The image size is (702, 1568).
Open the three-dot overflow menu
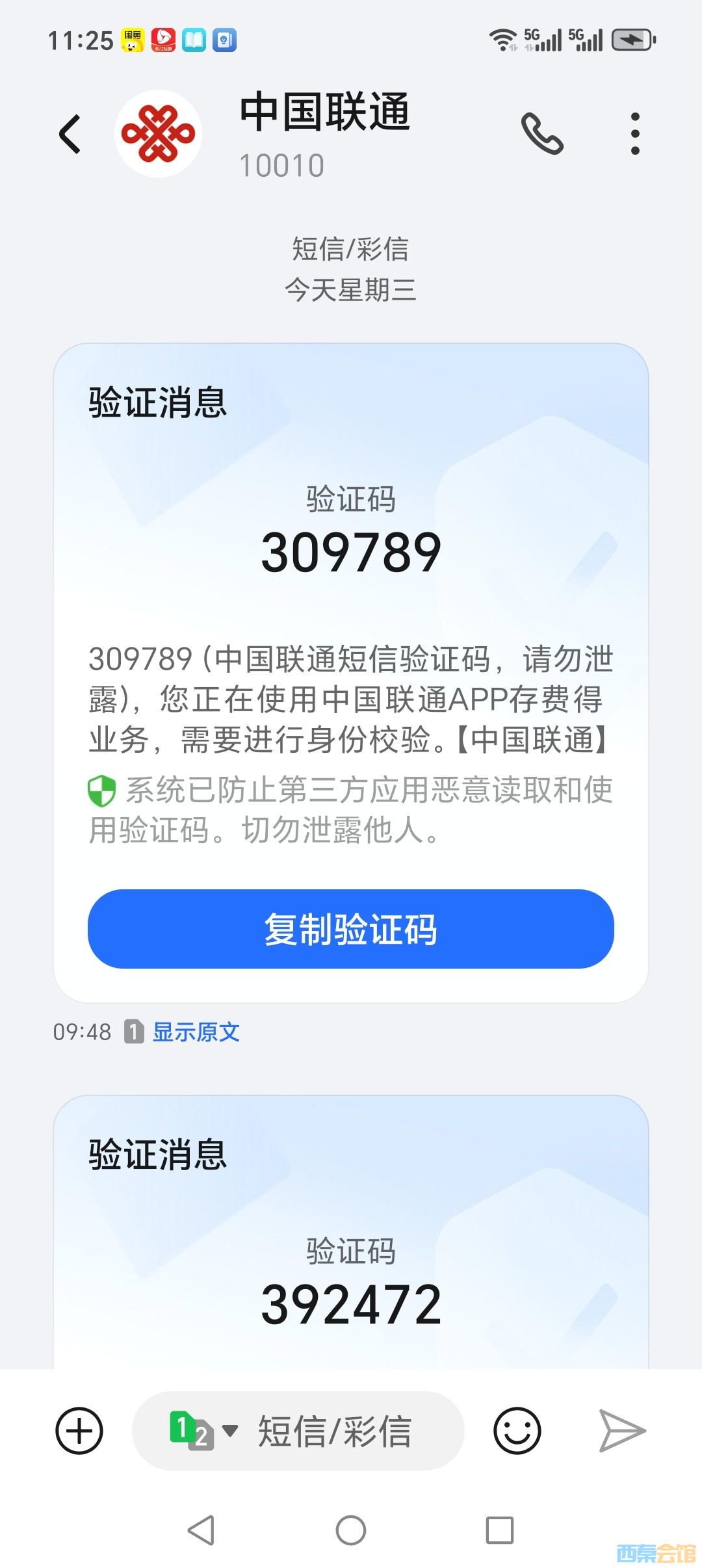pyautogui.click(x=635, y=134)
